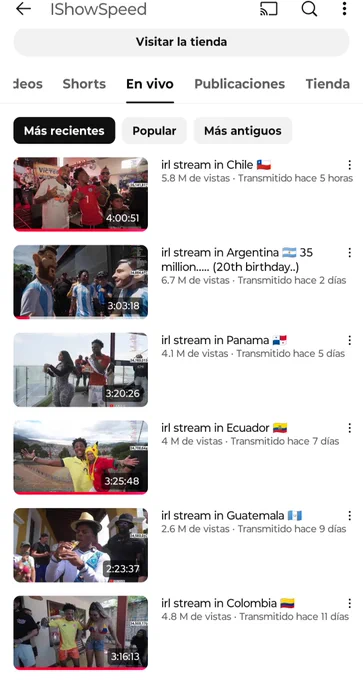The width and height of the screenshot is (363, 680).
Task: Select the Popular filter chip
Action: tap(154, 131)
